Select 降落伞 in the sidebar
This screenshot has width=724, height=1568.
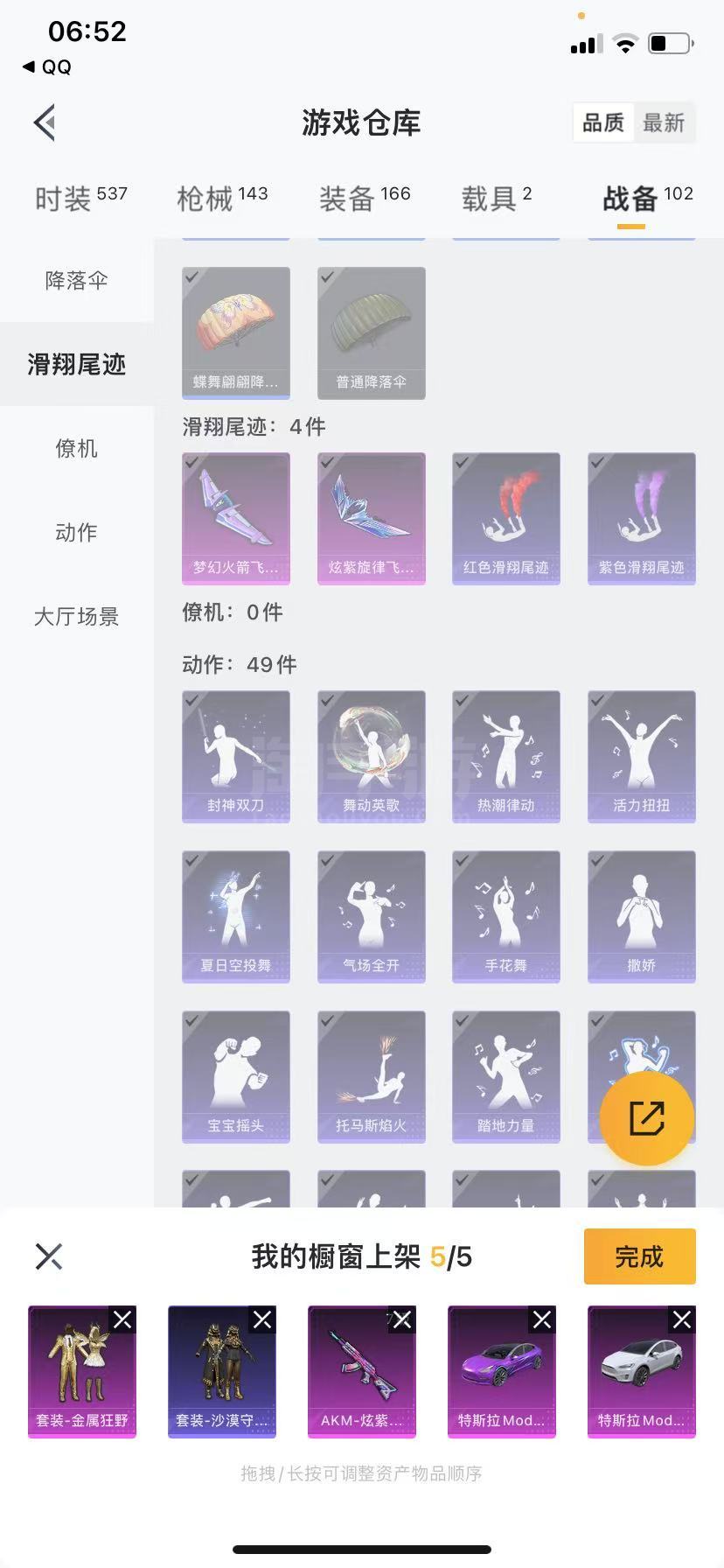click(x=77, y=280)
